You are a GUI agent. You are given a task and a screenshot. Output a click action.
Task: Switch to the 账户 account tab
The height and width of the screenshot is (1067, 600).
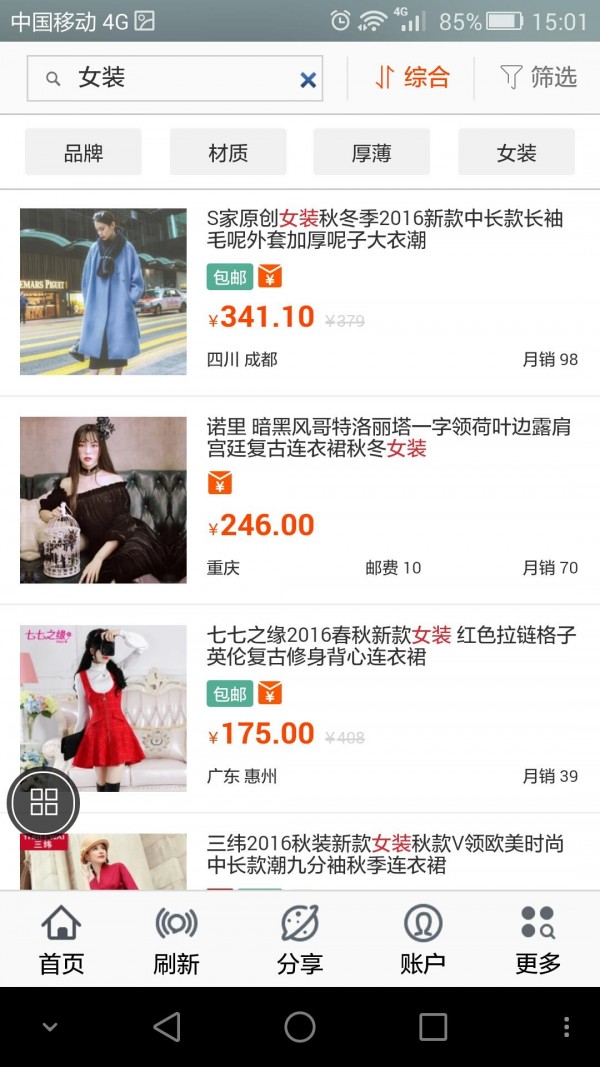[x=423, y=939]
